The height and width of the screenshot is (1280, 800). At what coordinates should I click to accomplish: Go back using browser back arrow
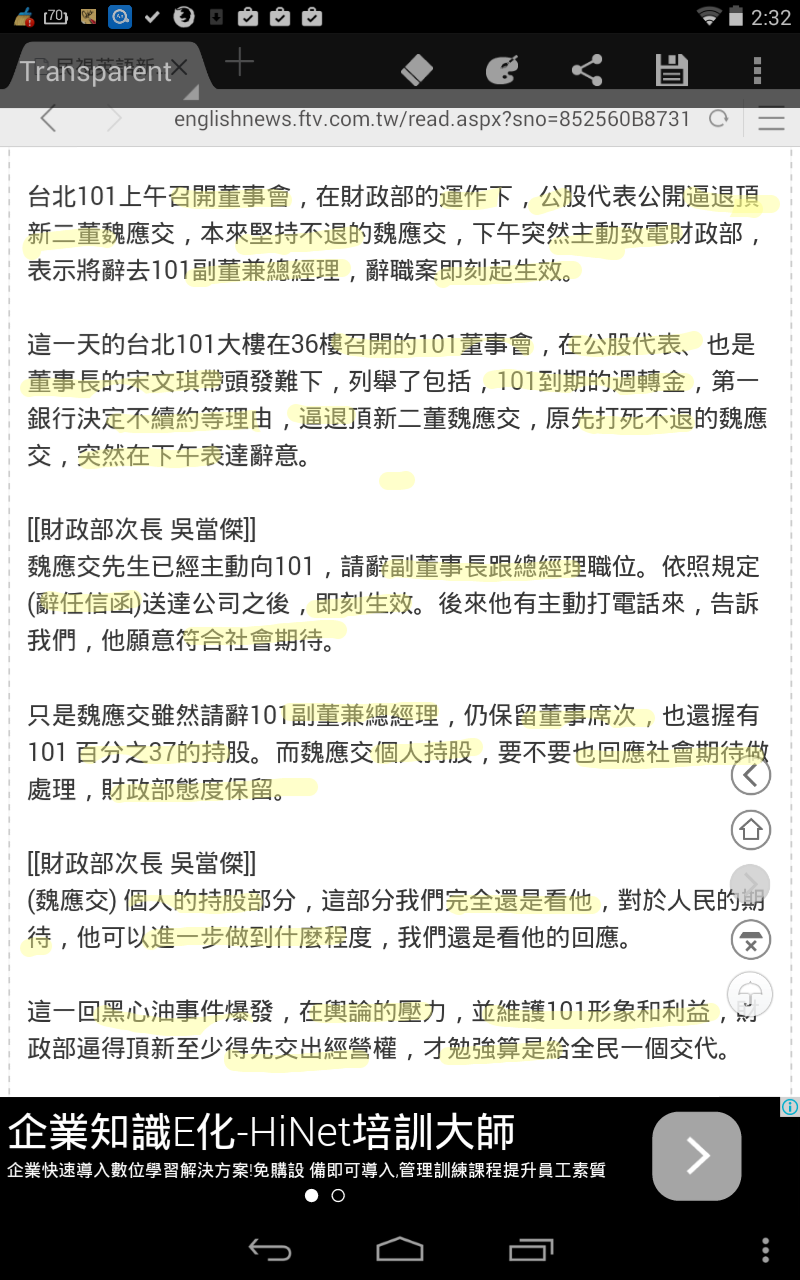47,120
